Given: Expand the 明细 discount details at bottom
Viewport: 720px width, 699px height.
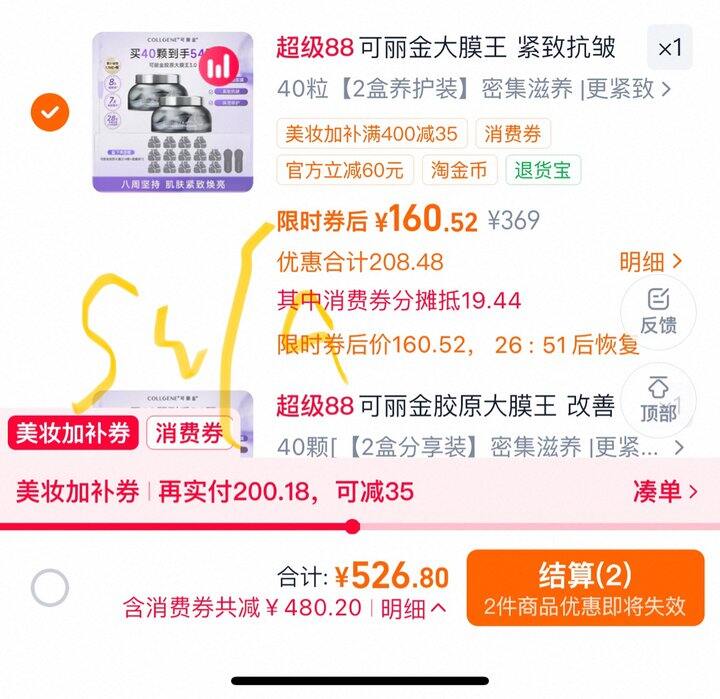Looking at the screenshot, I should pyautogui.click(x=413, y=608).
